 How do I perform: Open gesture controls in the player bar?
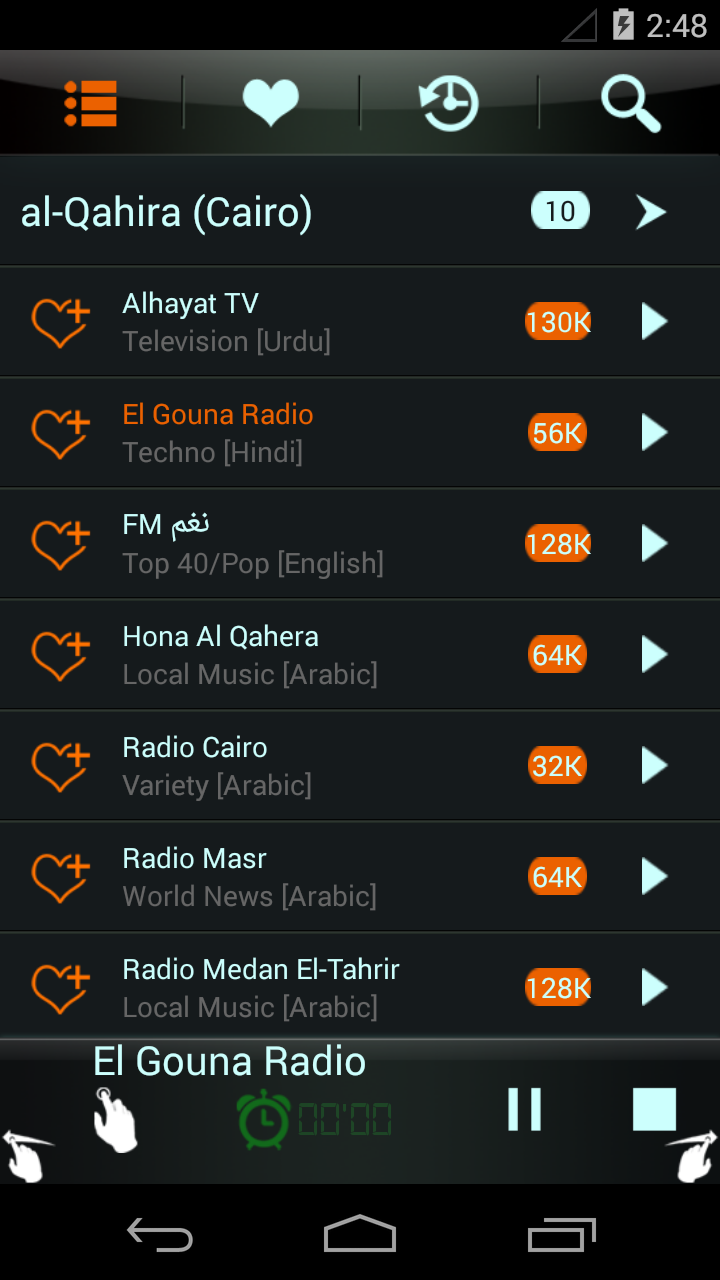click(x=117, y=1113)
